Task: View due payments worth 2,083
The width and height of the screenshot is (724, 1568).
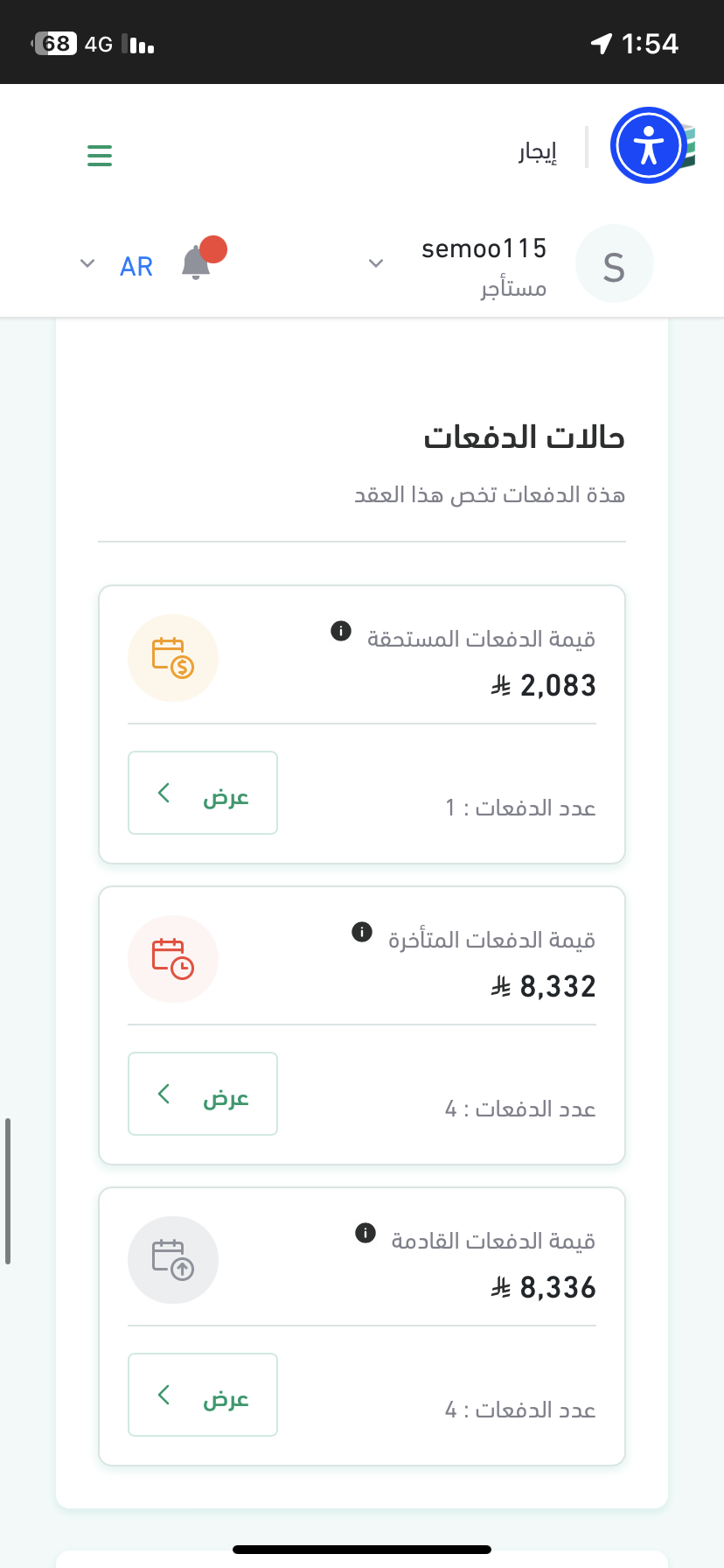Action: [203, 793]
